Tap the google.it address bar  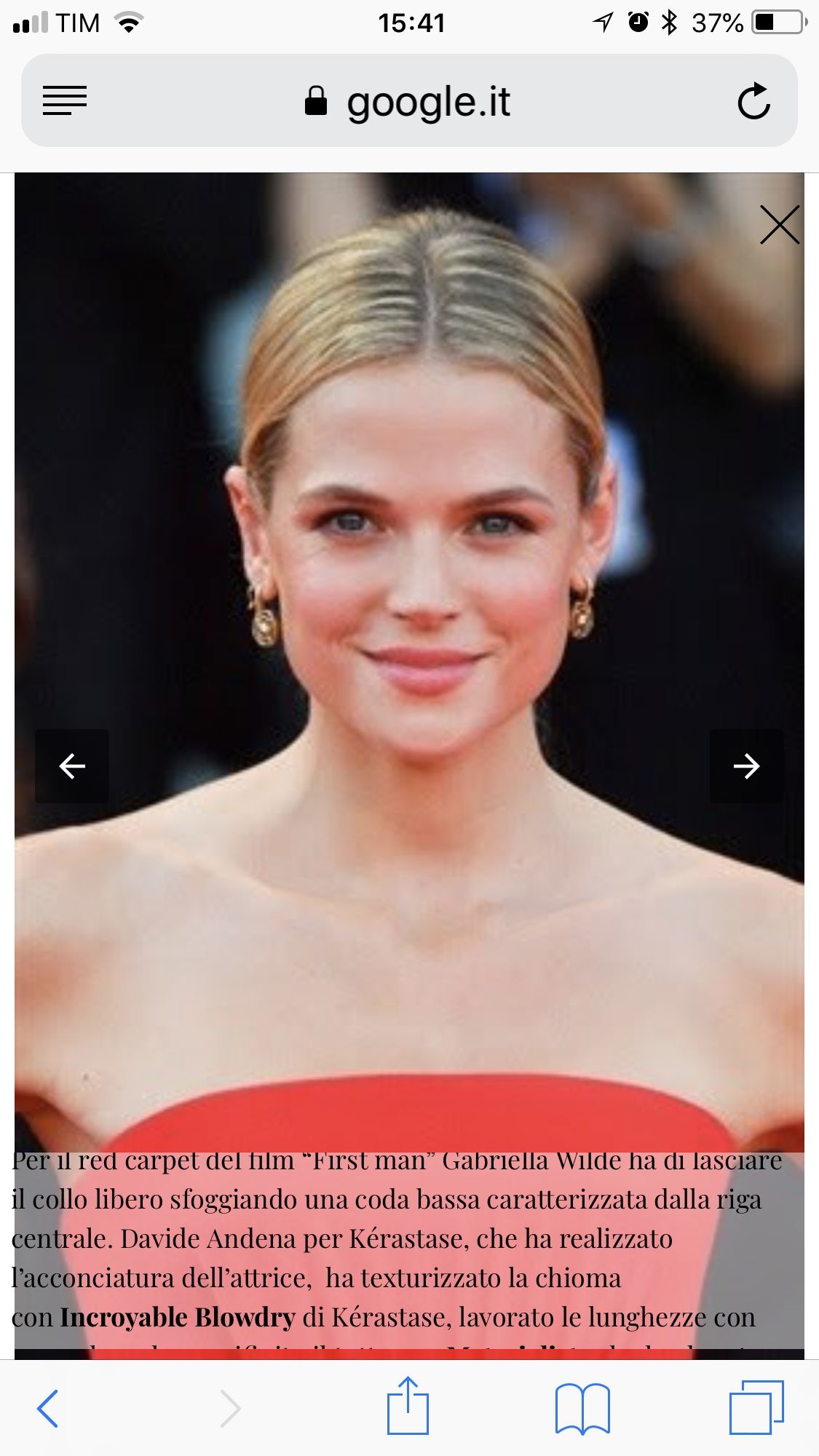(x=409, y=101)
